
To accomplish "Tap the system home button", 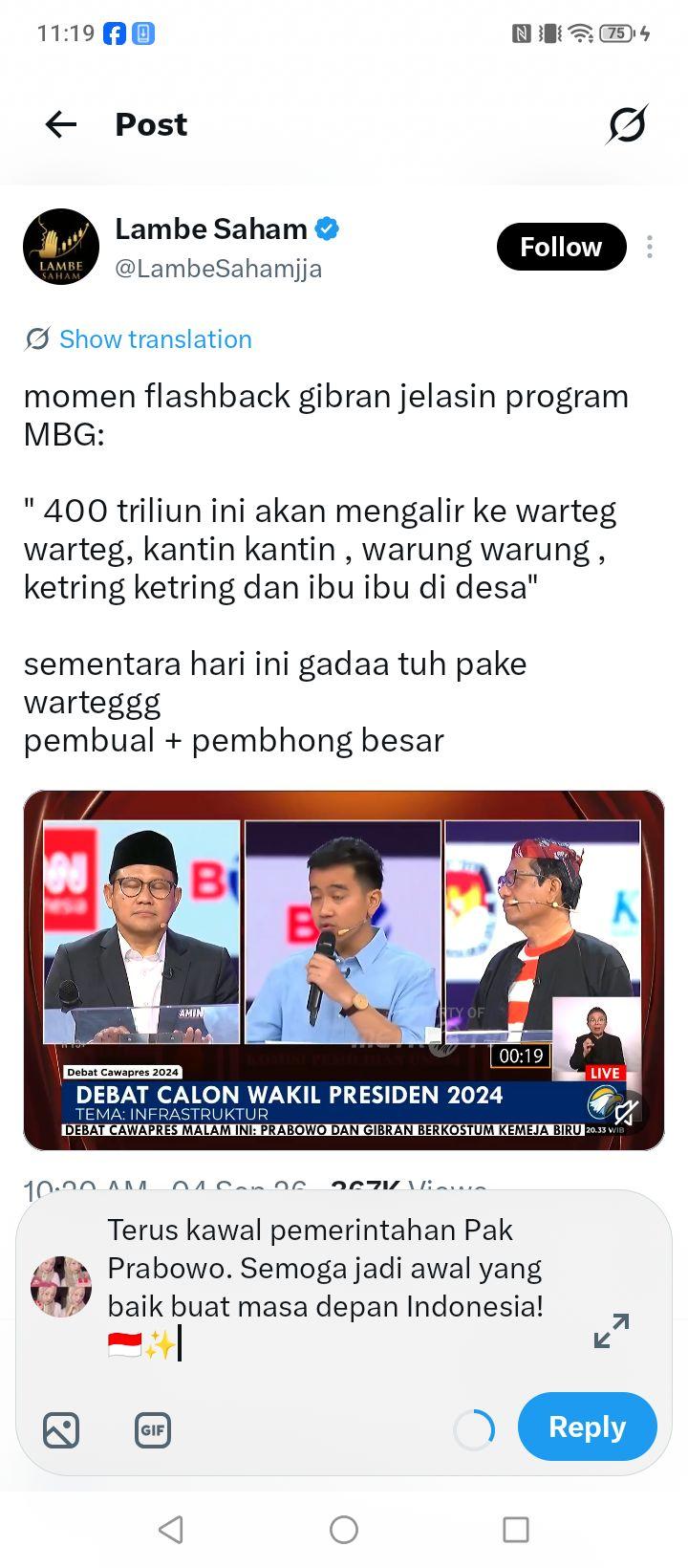I will (x=344, y=1530).
